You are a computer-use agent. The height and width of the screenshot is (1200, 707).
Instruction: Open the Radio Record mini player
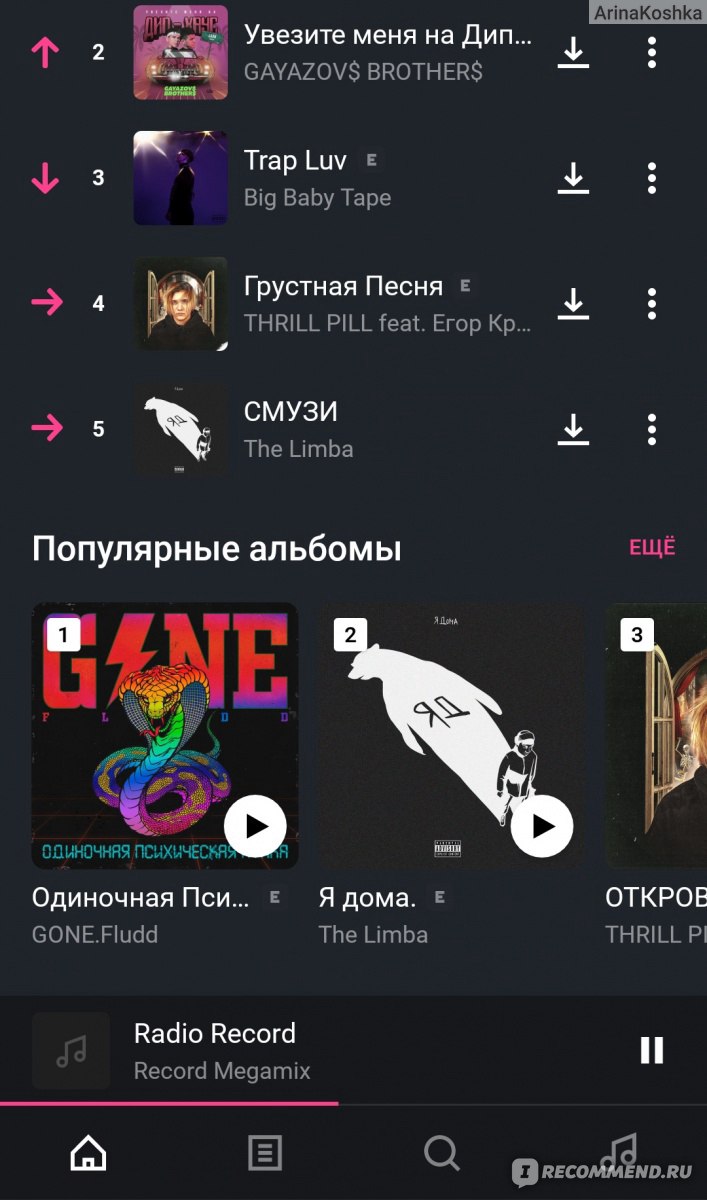coord(300,1050)
